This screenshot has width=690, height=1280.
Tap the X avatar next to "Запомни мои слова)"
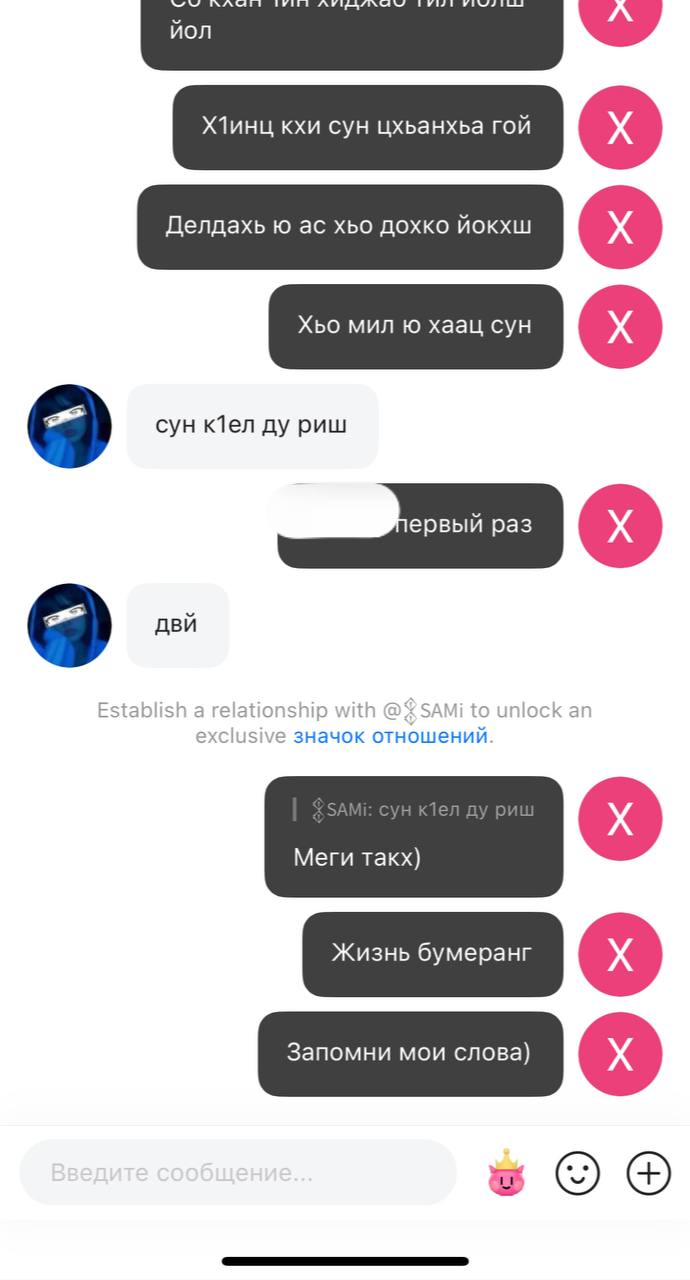[620, 1053]
